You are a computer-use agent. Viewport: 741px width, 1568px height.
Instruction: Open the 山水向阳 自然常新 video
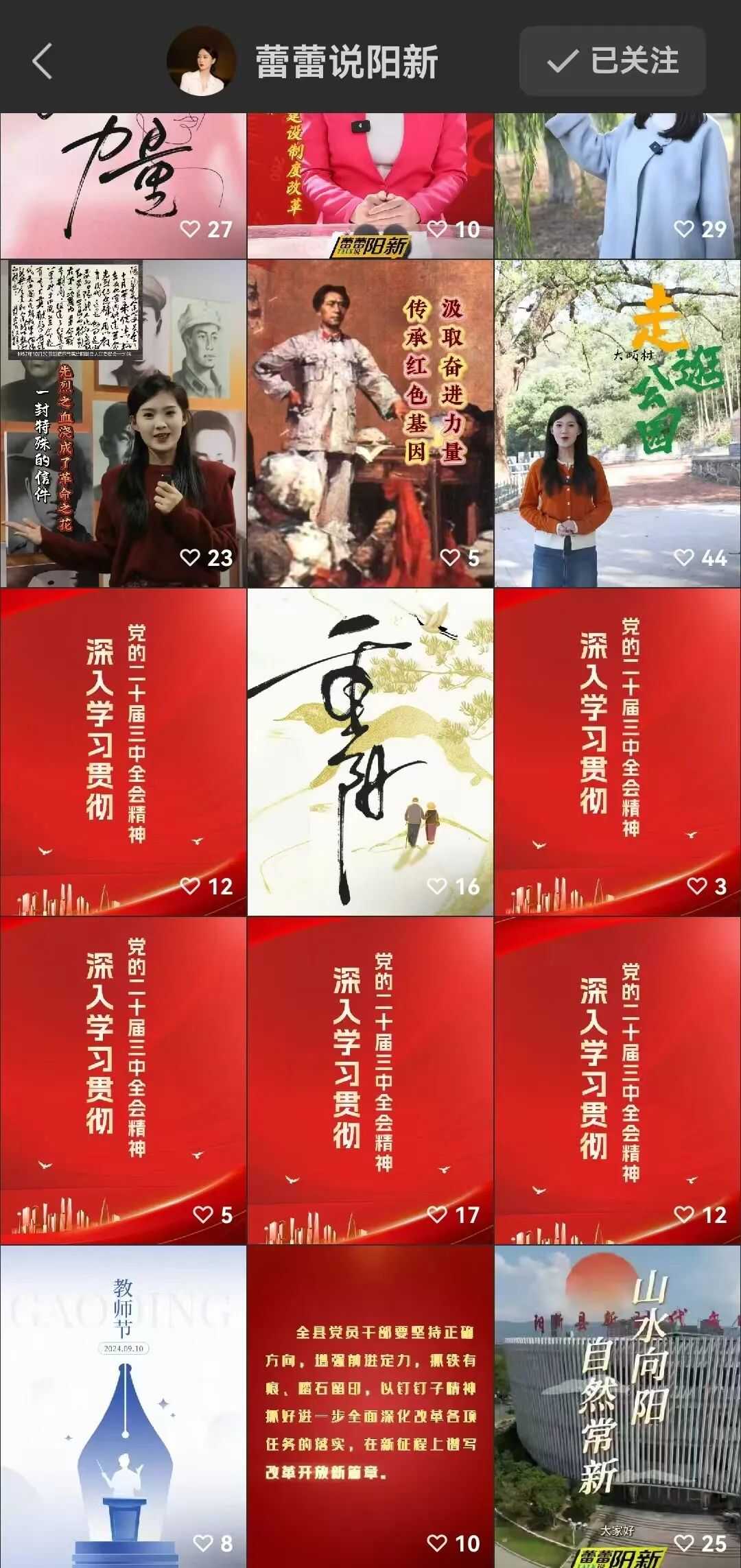click(617, 1406)
